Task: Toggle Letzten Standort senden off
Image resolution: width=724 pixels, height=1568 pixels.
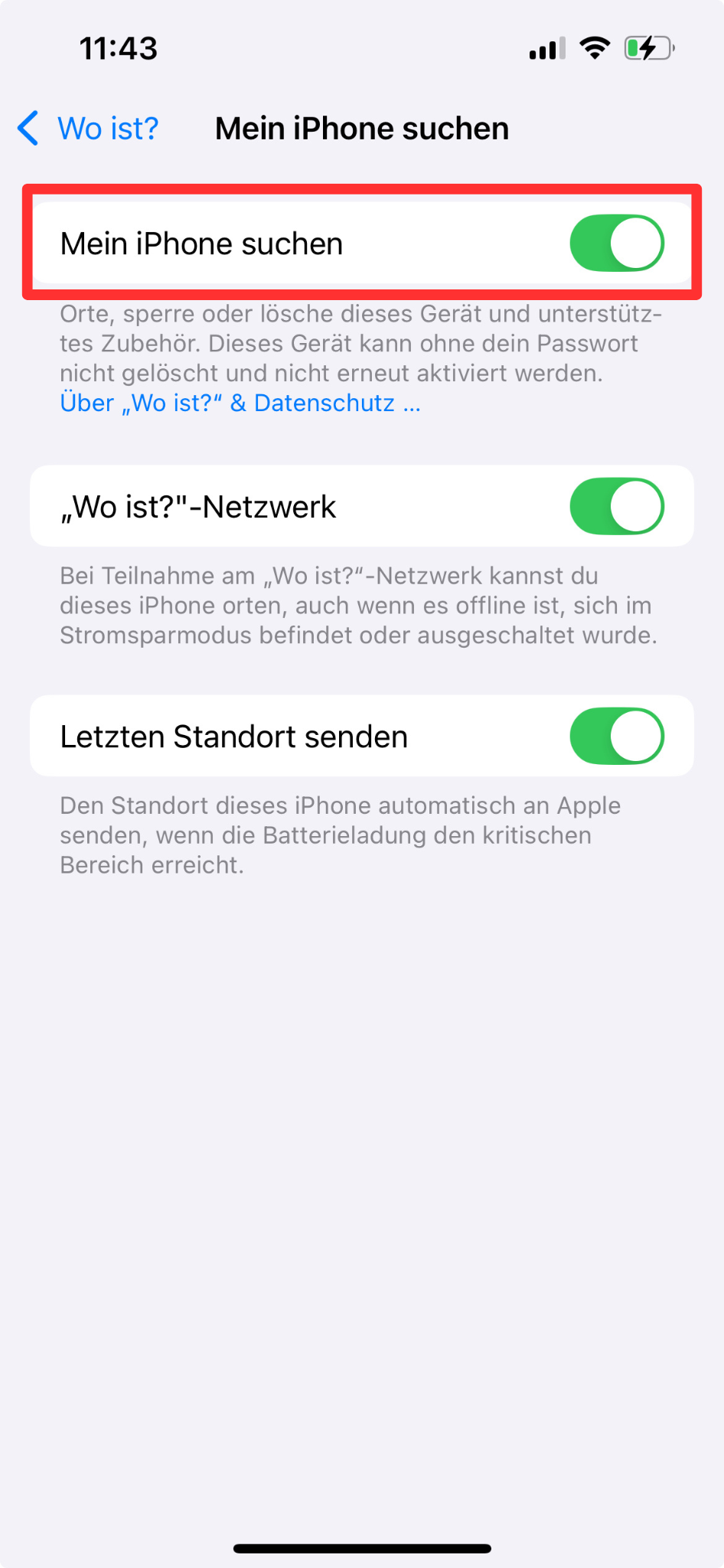Action: pyautogui.click(x=617, y=736)
